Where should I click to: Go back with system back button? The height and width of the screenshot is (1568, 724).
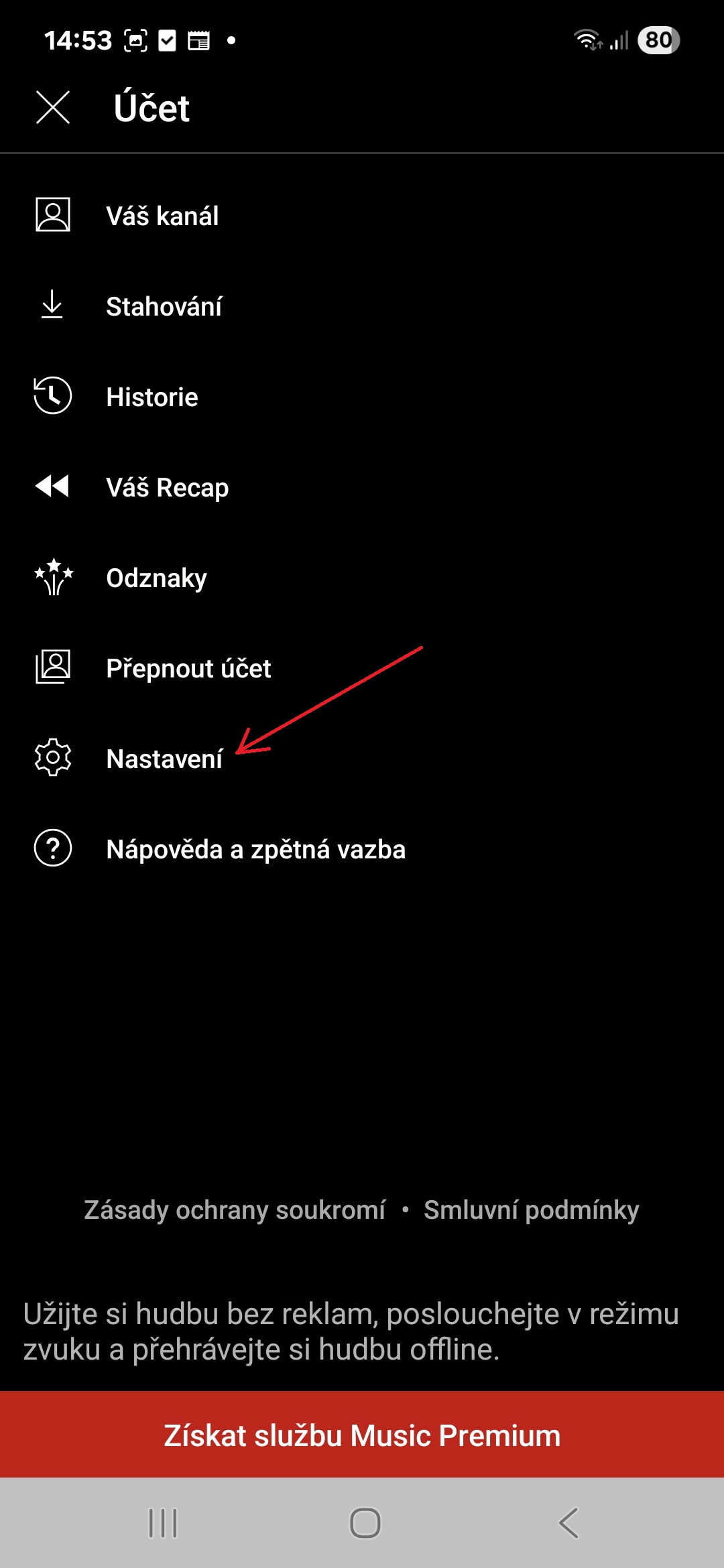(568, 1523)
